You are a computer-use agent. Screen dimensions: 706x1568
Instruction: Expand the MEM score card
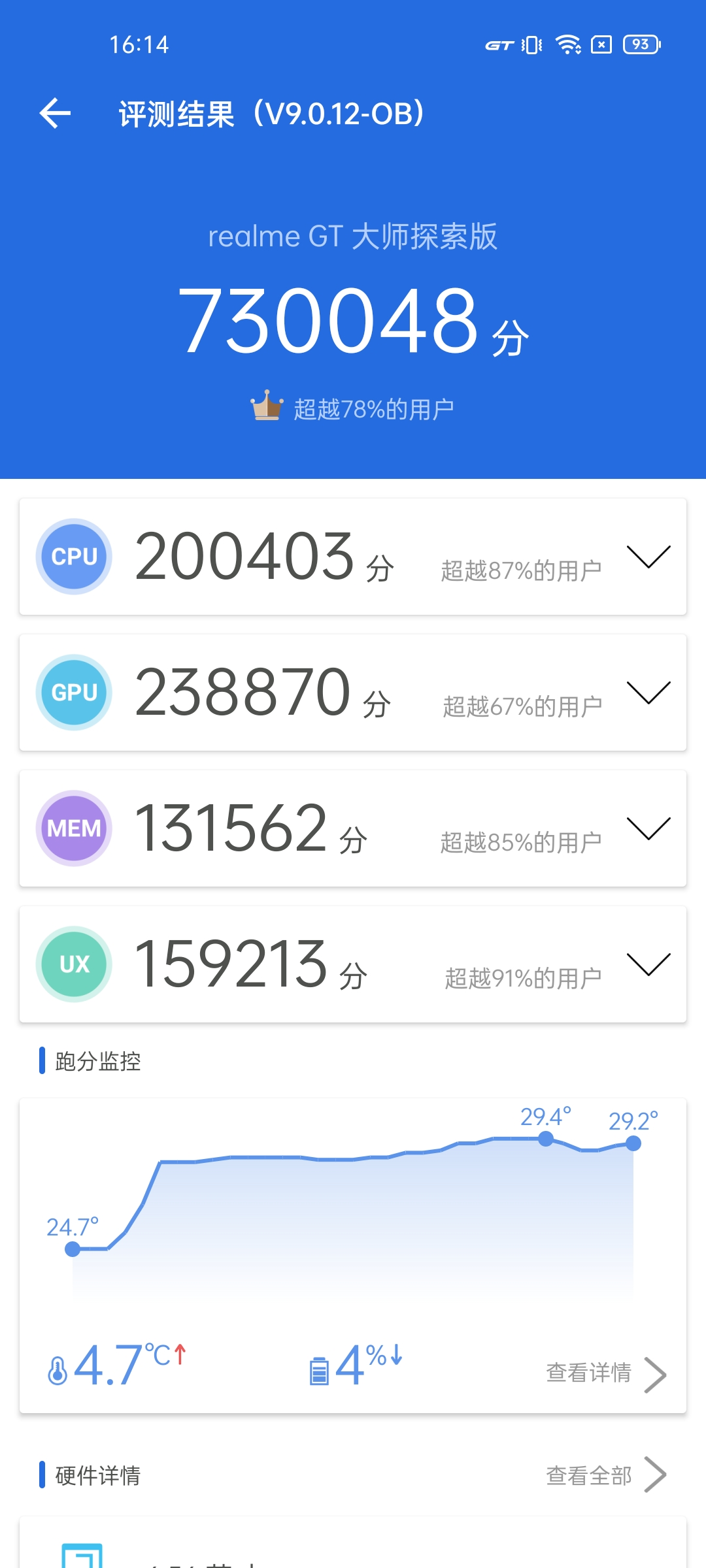click(x=648, y=828)
